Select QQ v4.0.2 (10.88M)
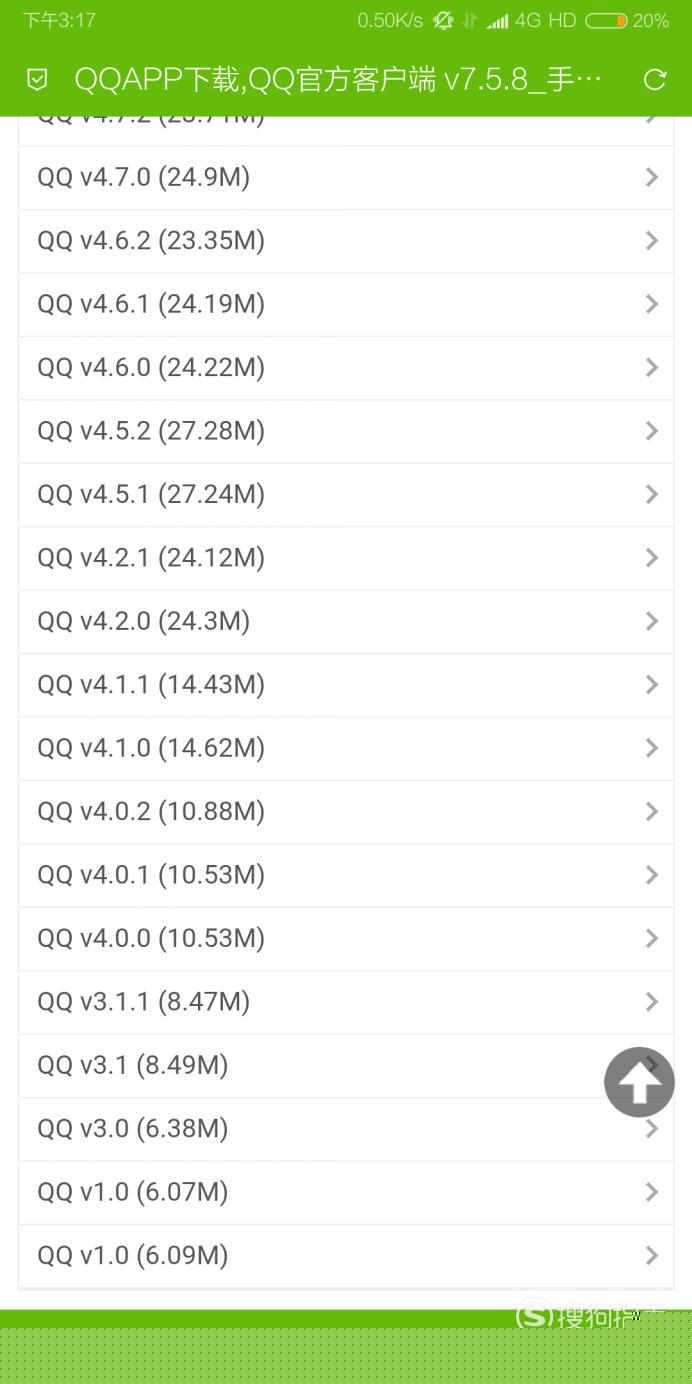The image size is (692, 1384). pyautogui.click(x=346, y=812)
